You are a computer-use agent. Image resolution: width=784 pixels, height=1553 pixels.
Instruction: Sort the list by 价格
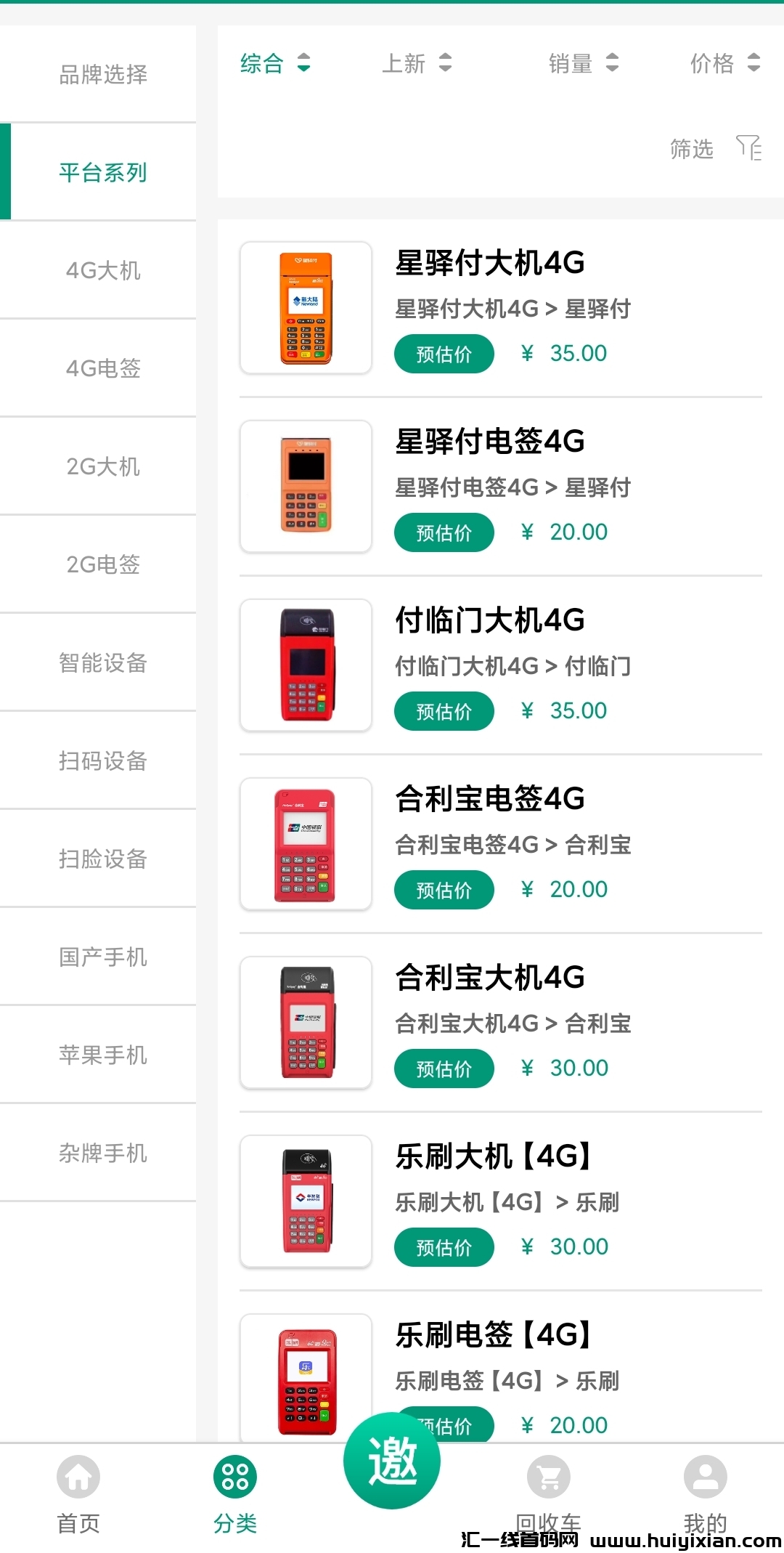tap(724, 64)
